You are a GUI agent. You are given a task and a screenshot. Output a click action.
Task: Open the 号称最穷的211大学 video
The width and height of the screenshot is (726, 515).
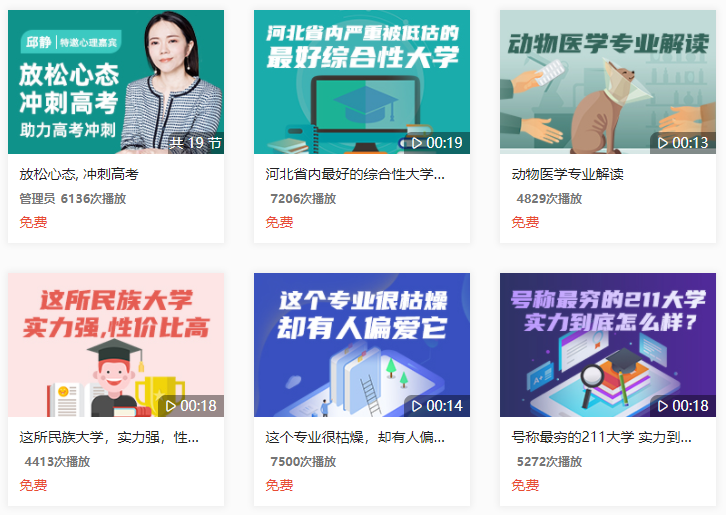coord(607,345)
